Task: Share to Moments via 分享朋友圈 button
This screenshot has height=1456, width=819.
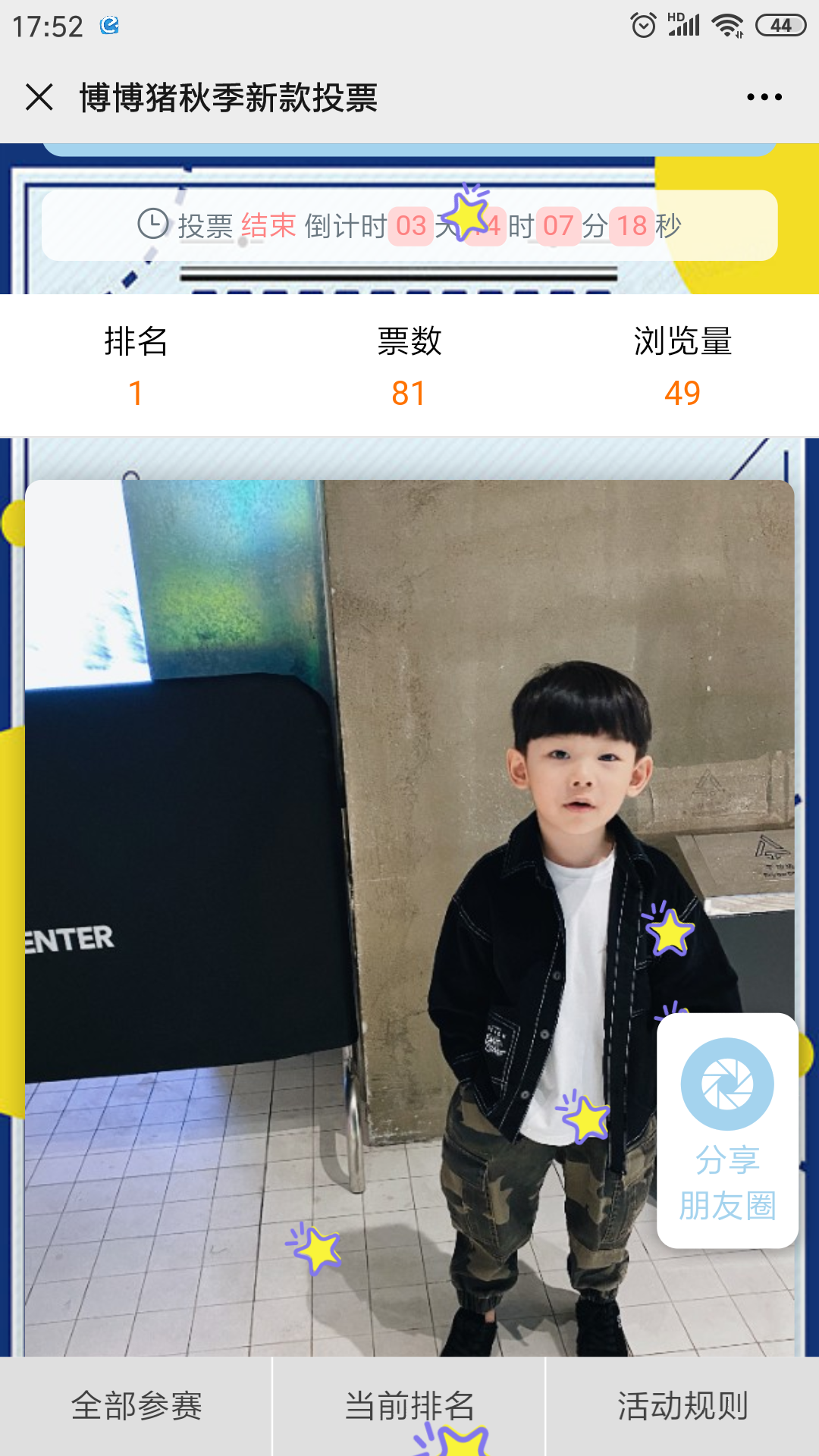Action: tap(727, 1131)
